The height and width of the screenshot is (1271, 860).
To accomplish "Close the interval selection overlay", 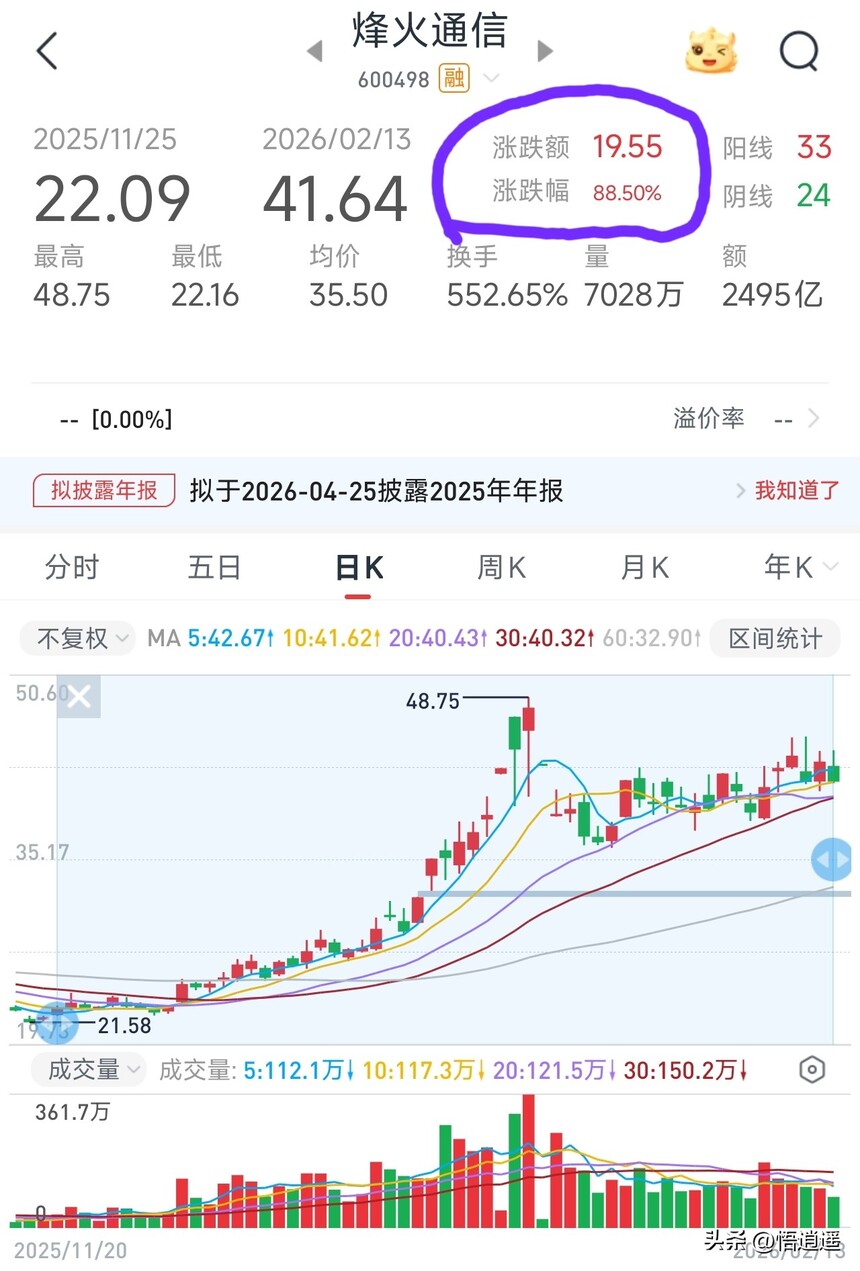I will click(79, 697).
